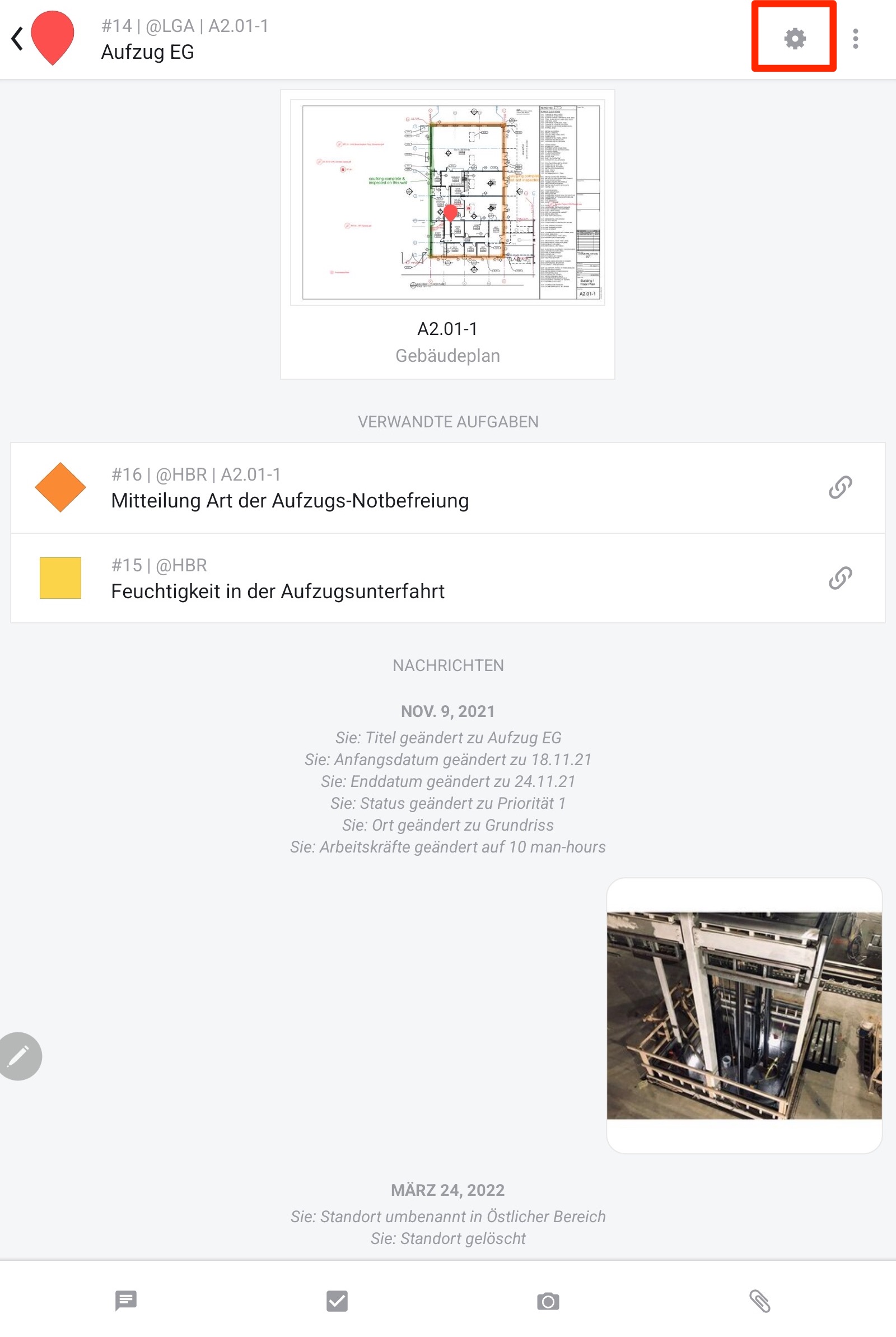Attach a file with the paperclip
The image size is (896, 1337).
pyautogui.click(x=760, y=1301)
